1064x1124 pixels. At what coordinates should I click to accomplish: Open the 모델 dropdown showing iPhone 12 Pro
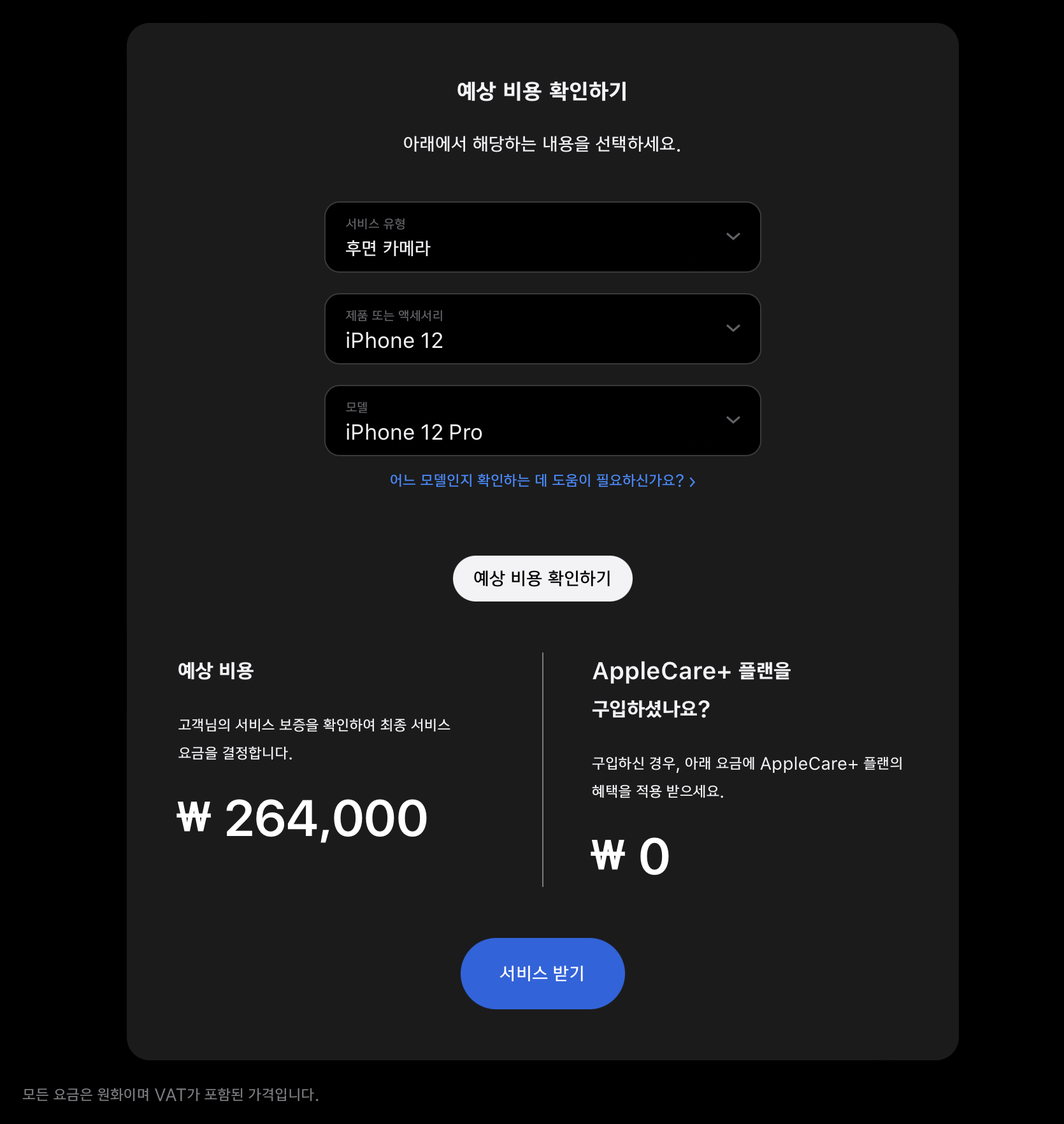pyautogui.click(x=542, y=421)
